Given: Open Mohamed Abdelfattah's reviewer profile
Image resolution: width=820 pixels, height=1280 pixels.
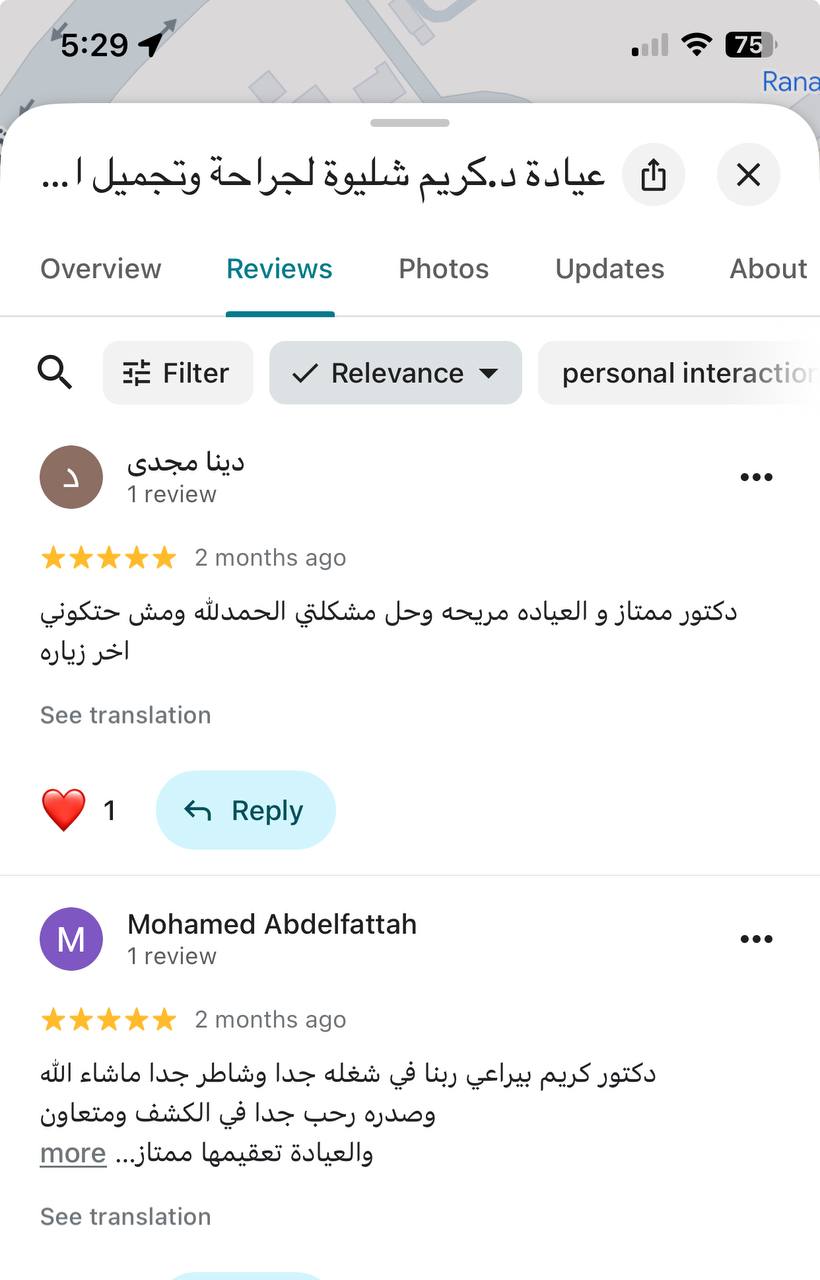Looking at the screenshot, I should 71,939.
